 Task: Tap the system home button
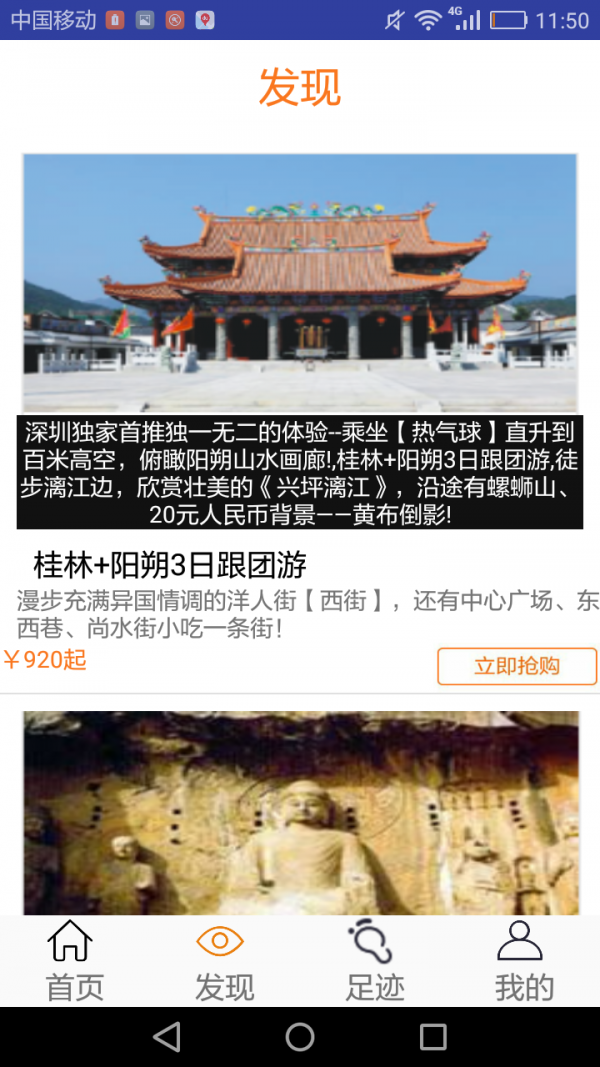[x=300, y=1037]
